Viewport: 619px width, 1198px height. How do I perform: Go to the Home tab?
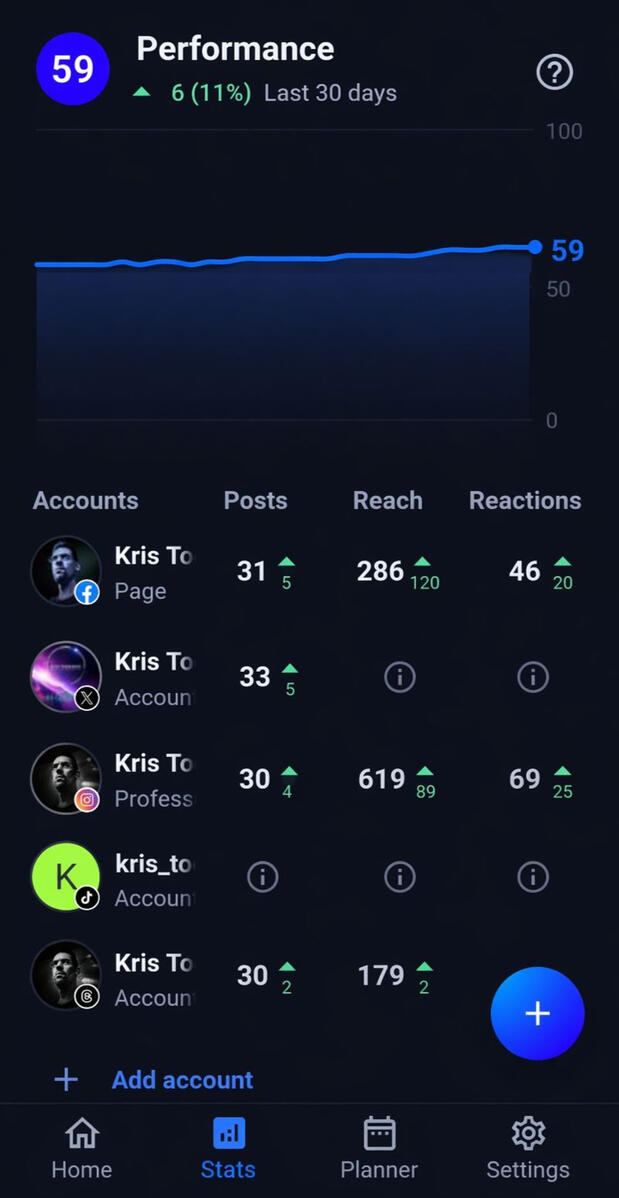tap(82, 1148)
